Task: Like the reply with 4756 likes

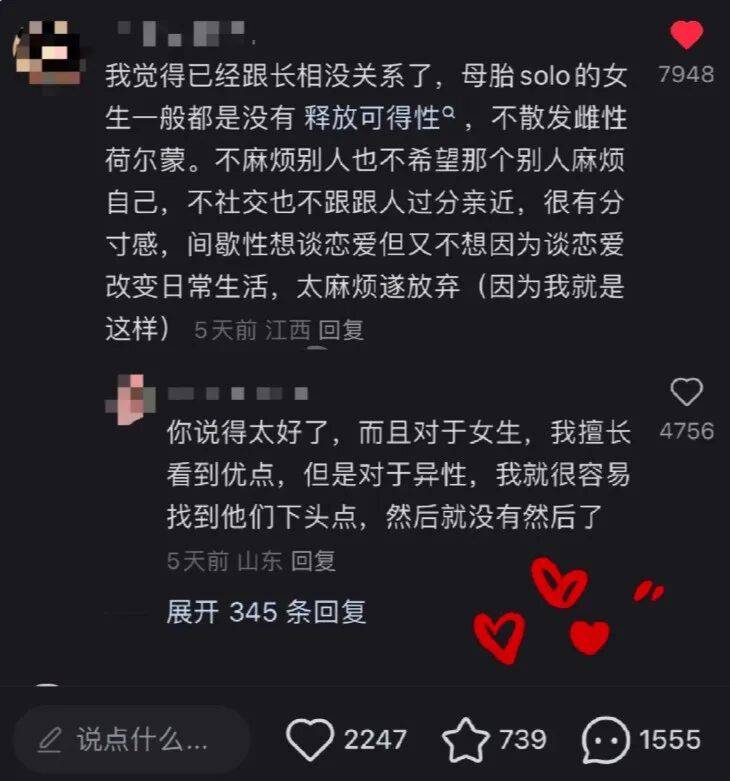Action: click(686, 393)
